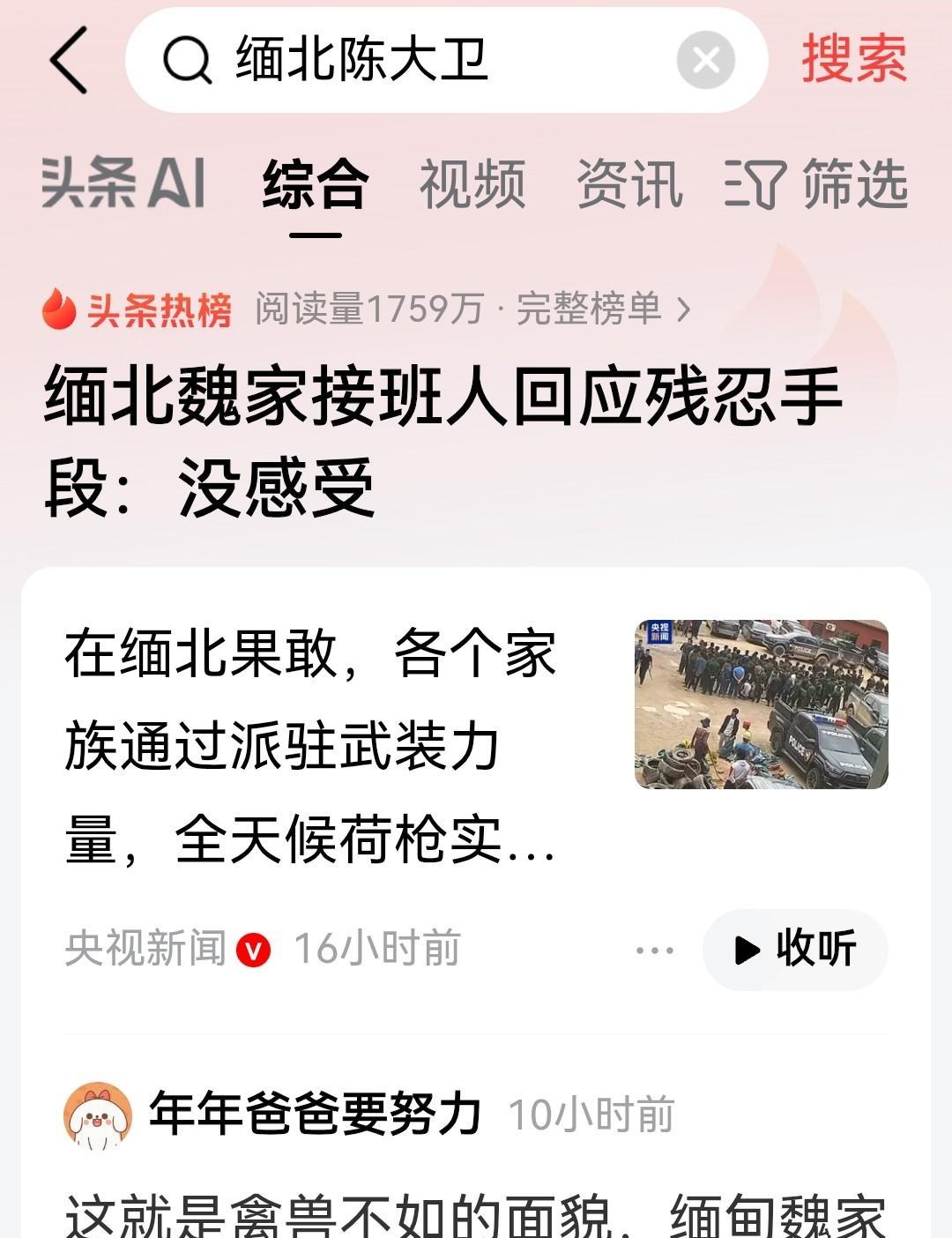Clear the search text with the X
Screen dimensions: 952x1238
coord(705,60)
